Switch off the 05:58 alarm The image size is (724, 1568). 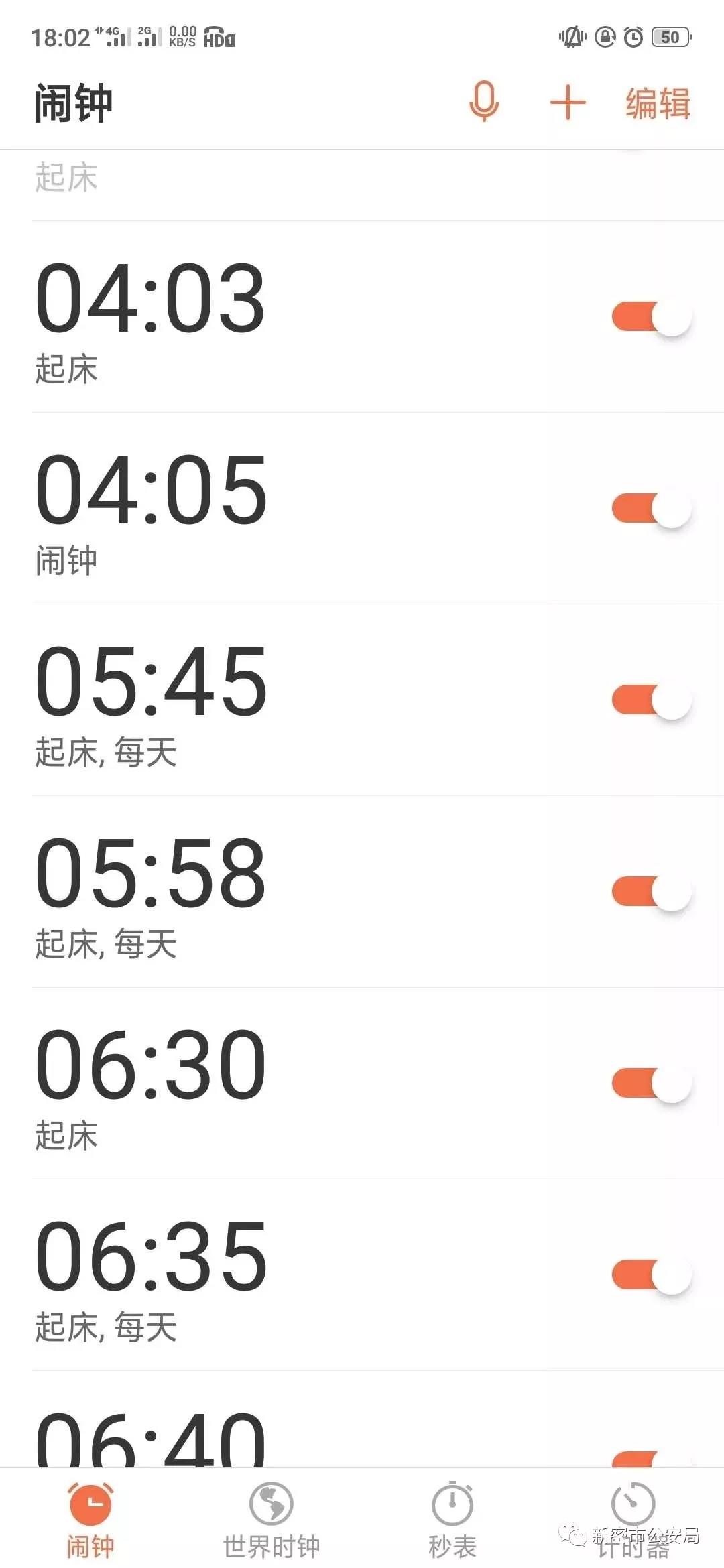pyautogui.click(x=652, y=892)
